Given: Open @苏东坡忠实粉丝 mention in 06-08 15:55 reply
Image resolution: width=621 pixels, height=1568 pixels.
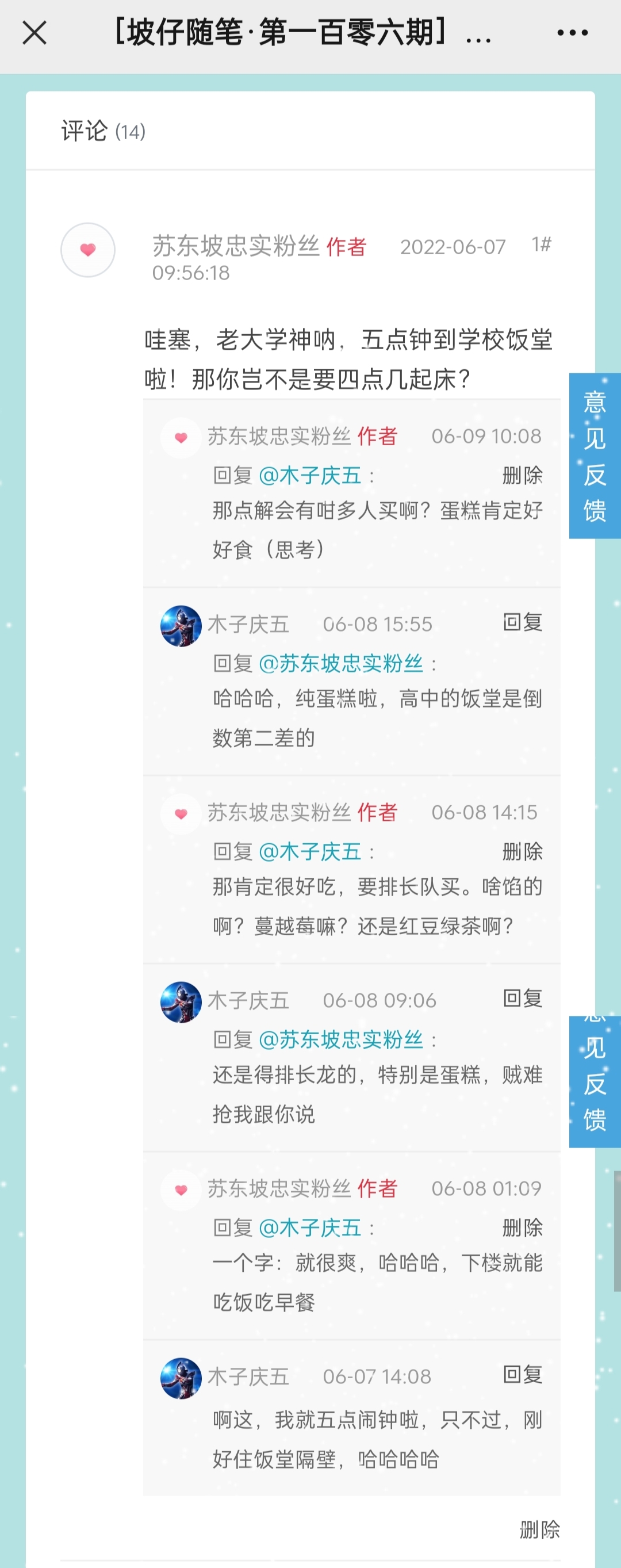Looking at the screenshot, I should (340, 663).
